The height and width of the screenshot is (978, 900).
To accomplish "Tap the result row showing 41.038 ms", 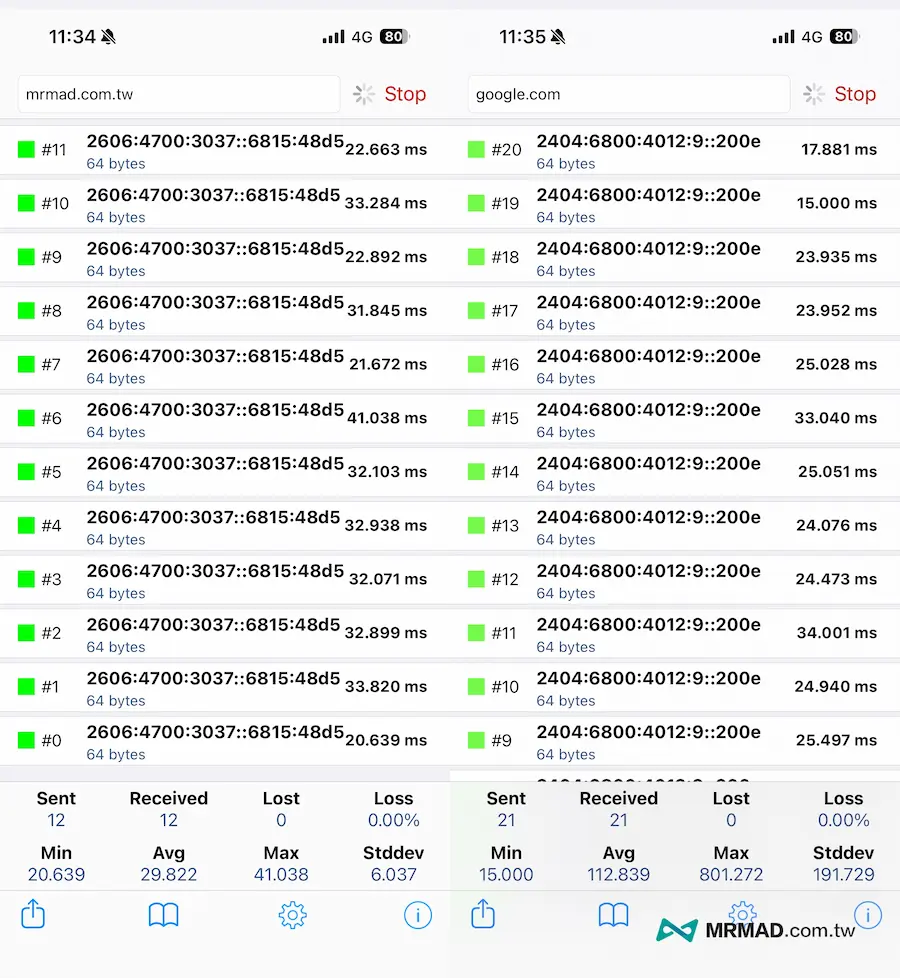I will coord(225,418).
